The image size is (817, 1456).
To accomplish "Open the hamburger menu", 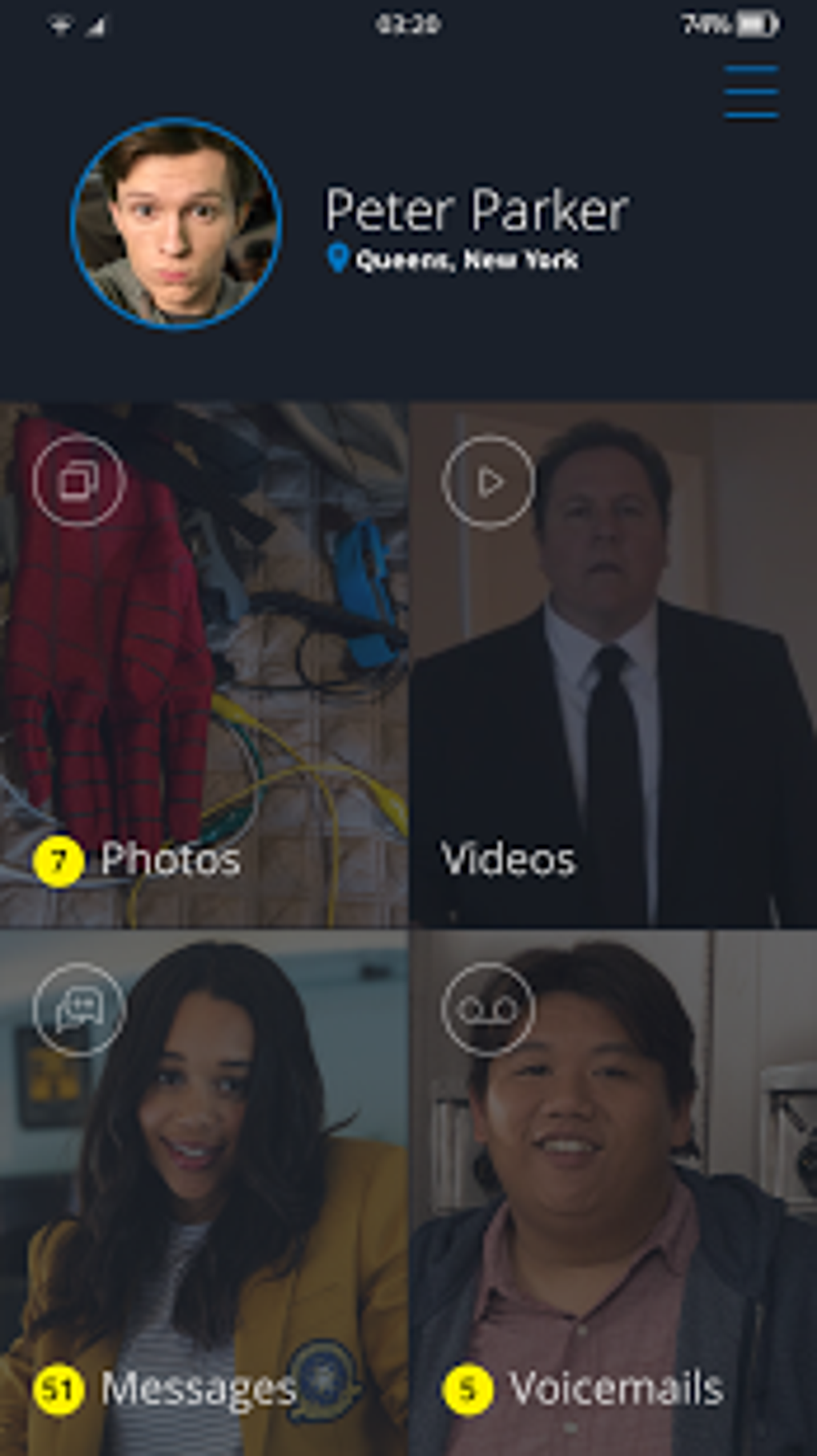I will tap(751, 92).
